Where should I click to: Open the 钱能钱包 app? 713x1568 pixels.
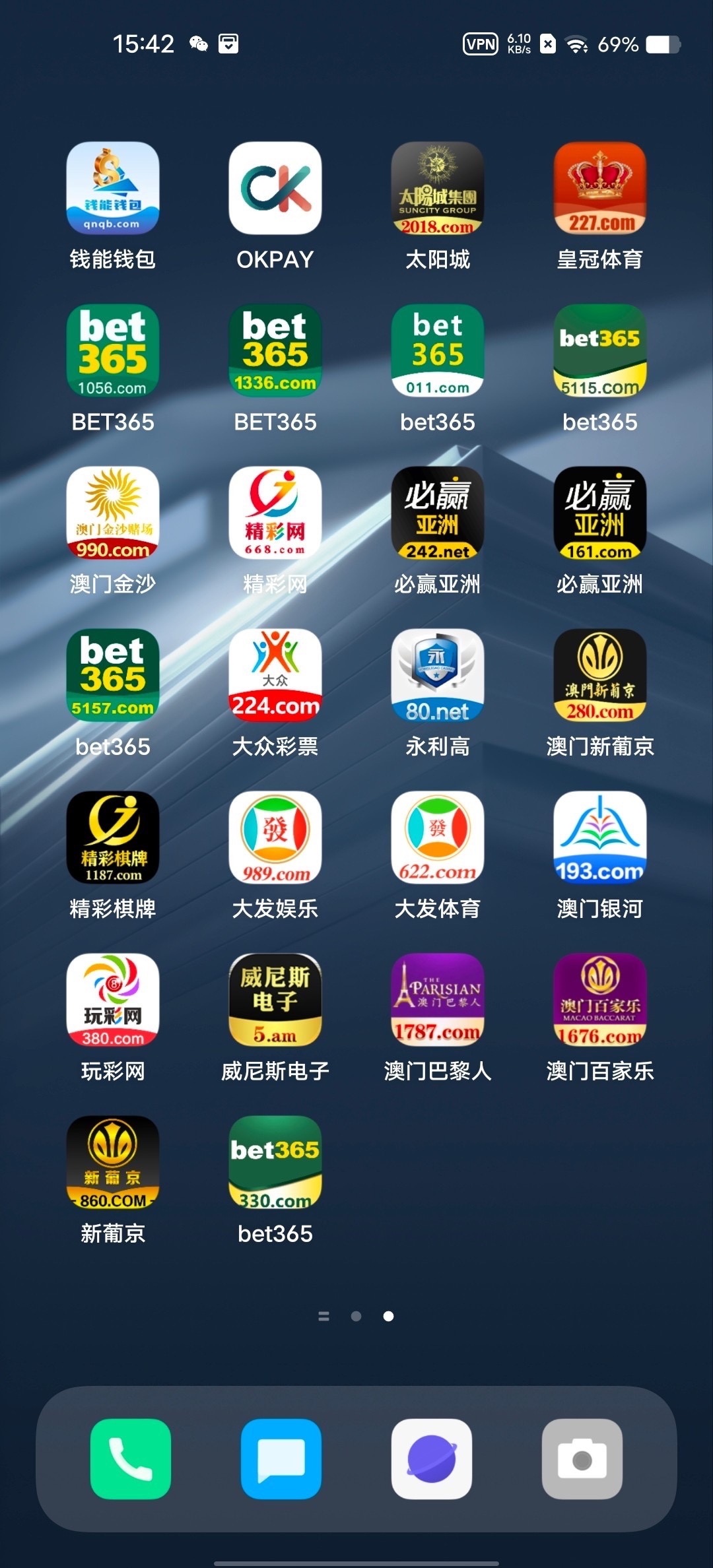click(112, 189)
